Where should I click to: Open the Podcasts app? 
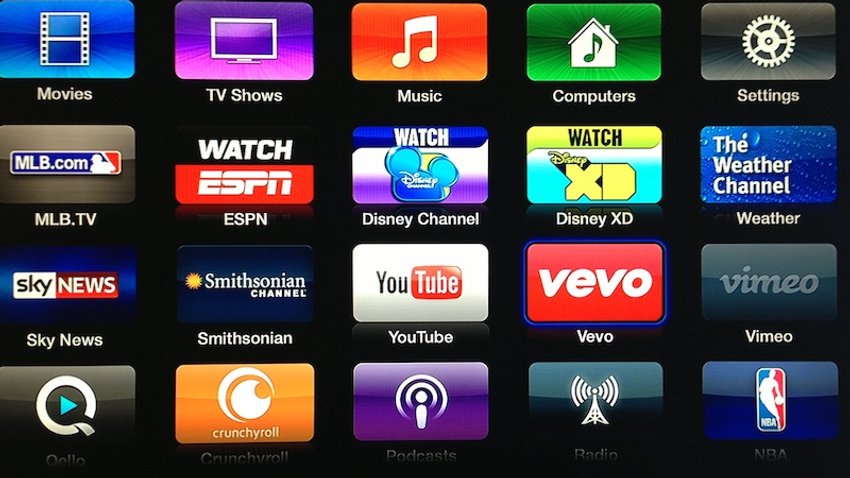coord(420,402)
